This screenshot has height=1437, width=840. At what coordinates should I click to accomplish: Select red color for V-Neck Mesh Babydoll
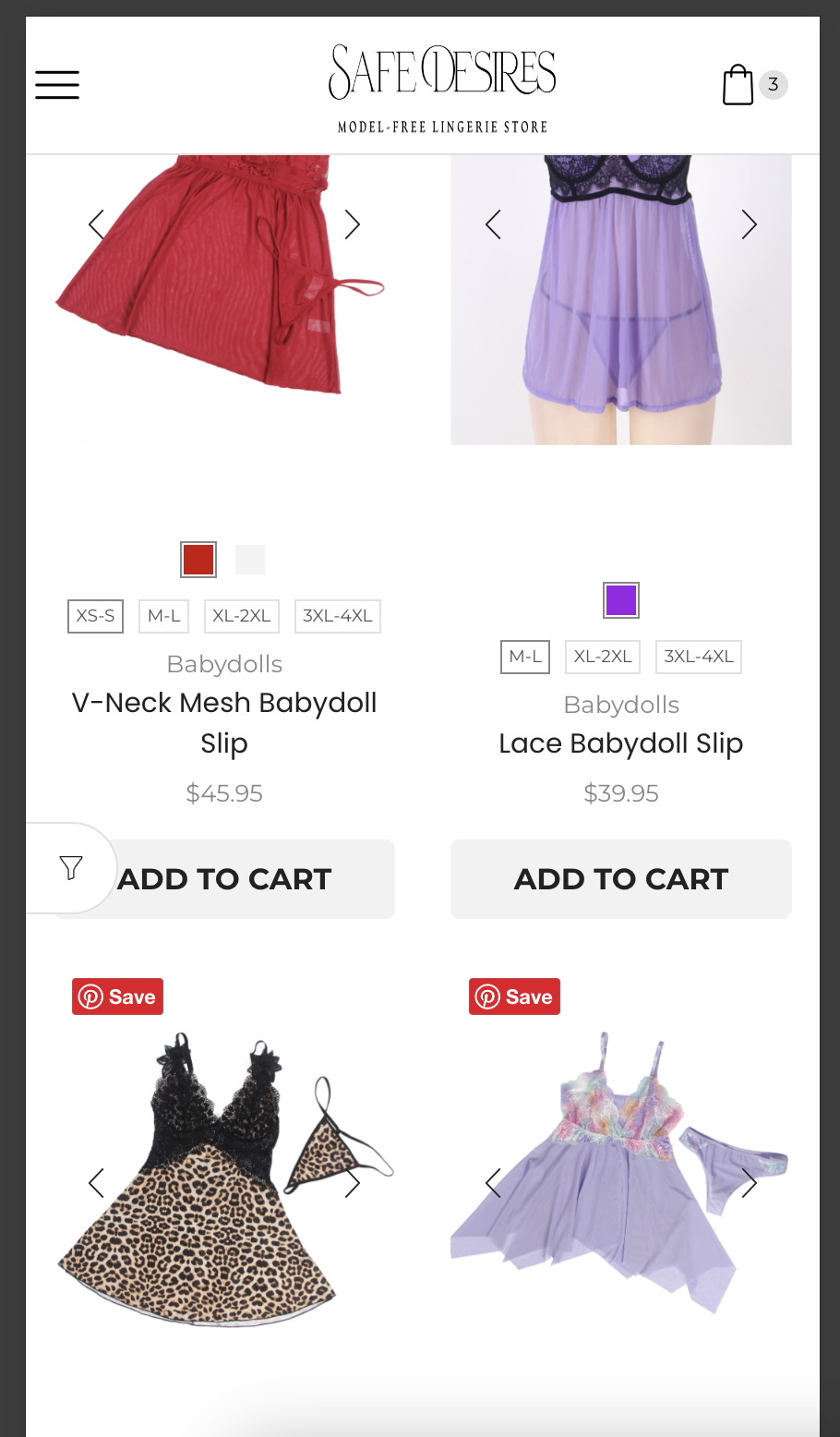point(198,560)
